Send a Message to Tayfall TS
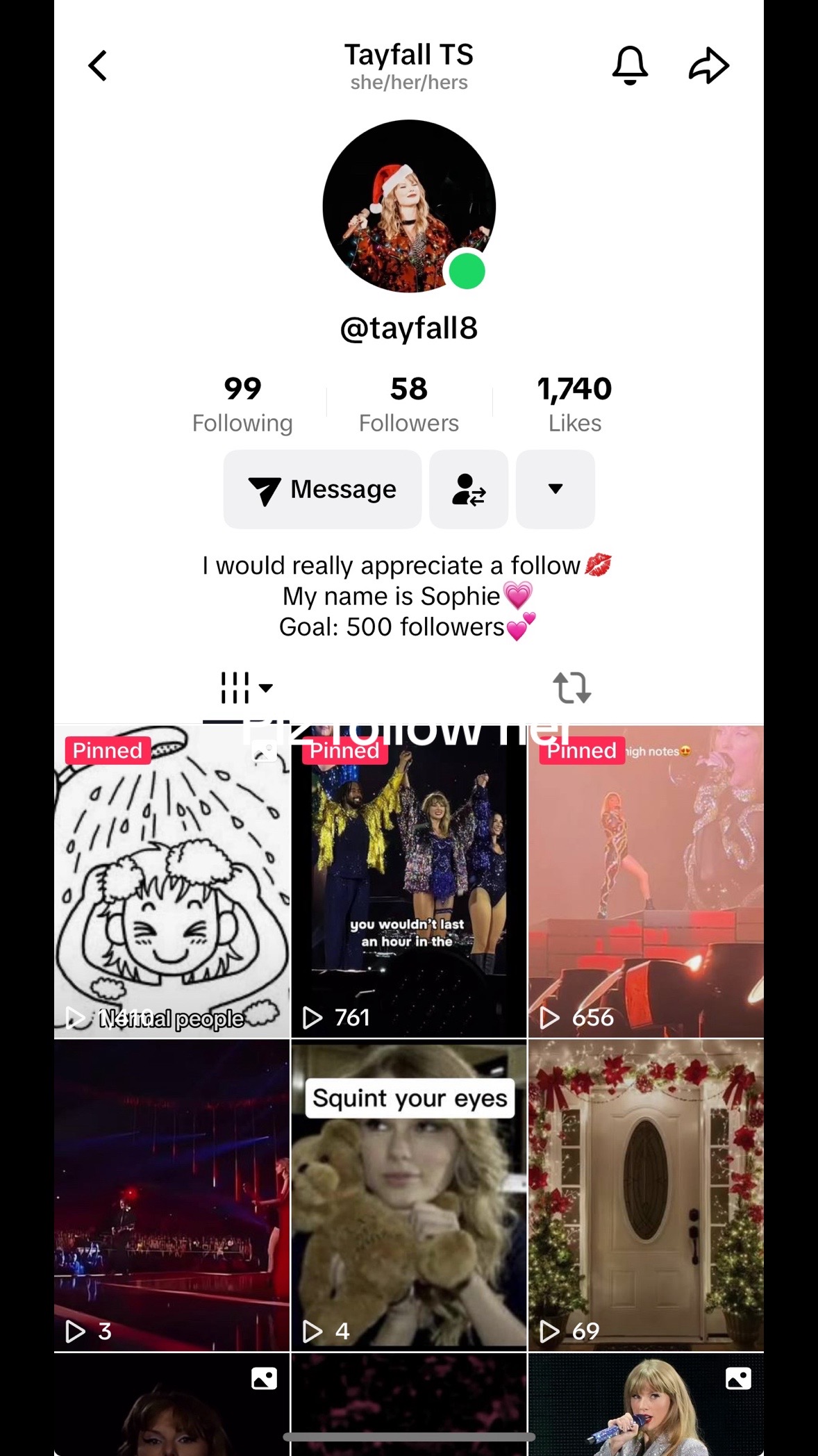818x1456 pixels. pyautogui.click(x=322, y=489)
